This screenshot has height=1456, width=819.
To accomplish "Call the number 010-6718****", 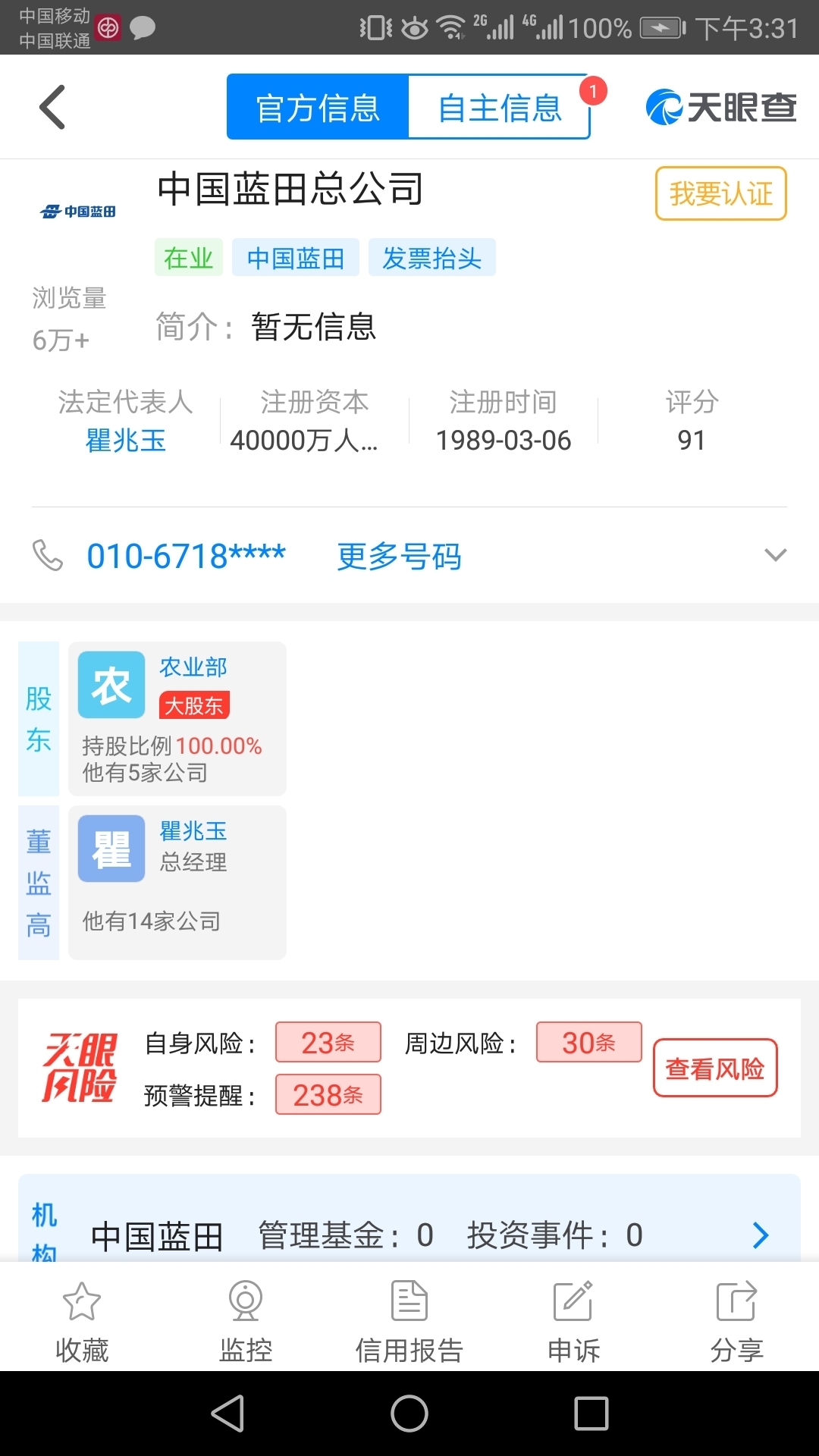I will [x=186, y=556].
